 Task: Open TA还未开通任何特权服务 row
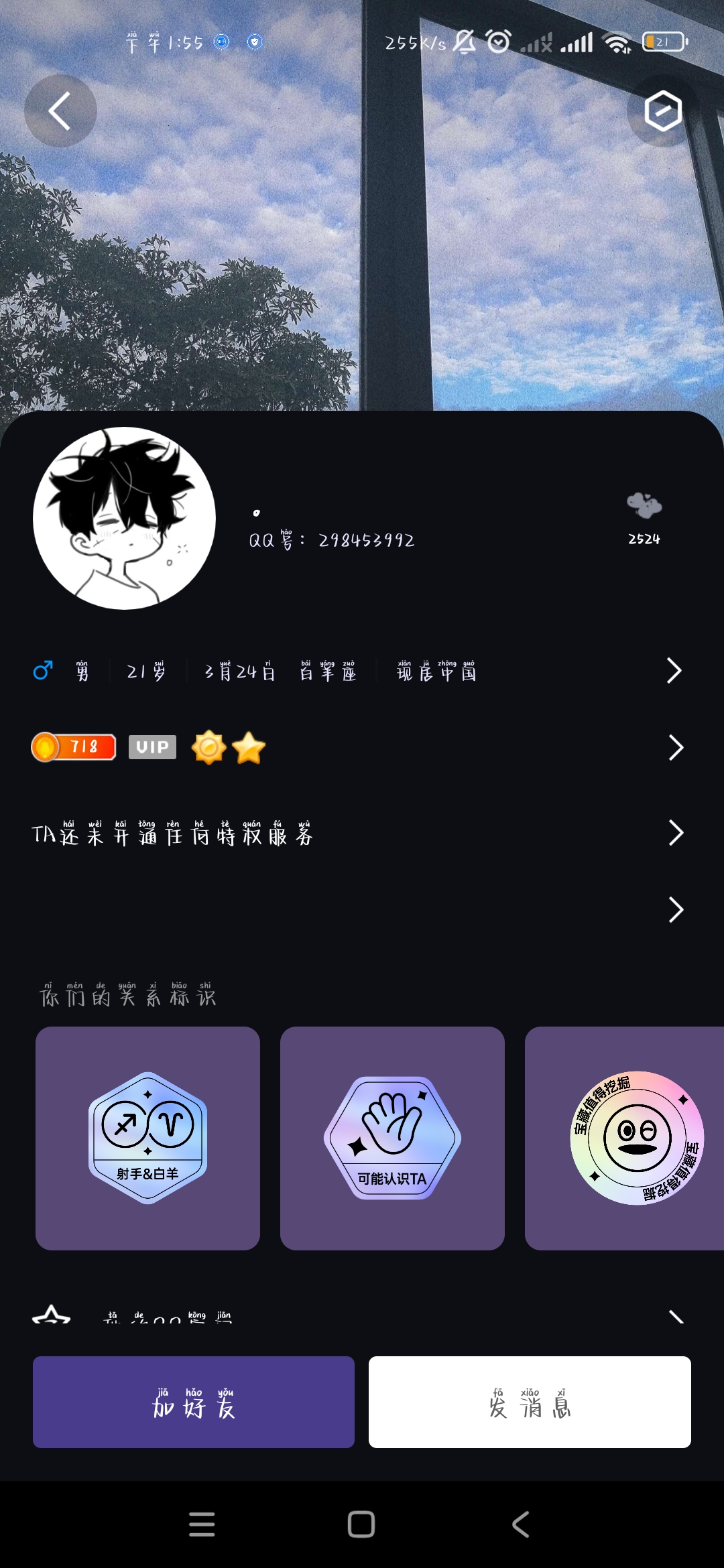coord(362,834)
